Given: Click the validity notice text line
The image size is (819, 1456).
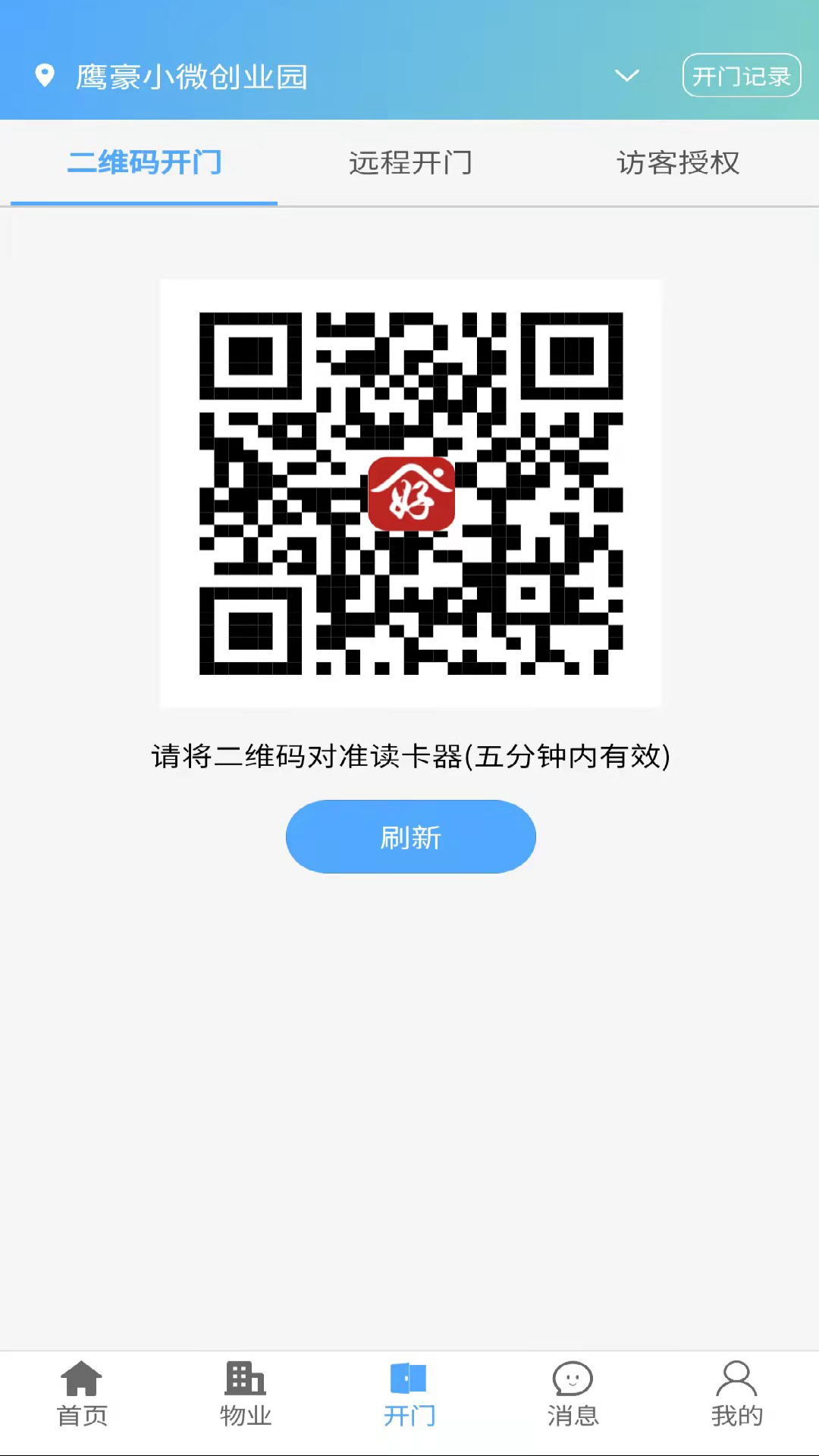Looking at the screenshot, I should point(409,755).
